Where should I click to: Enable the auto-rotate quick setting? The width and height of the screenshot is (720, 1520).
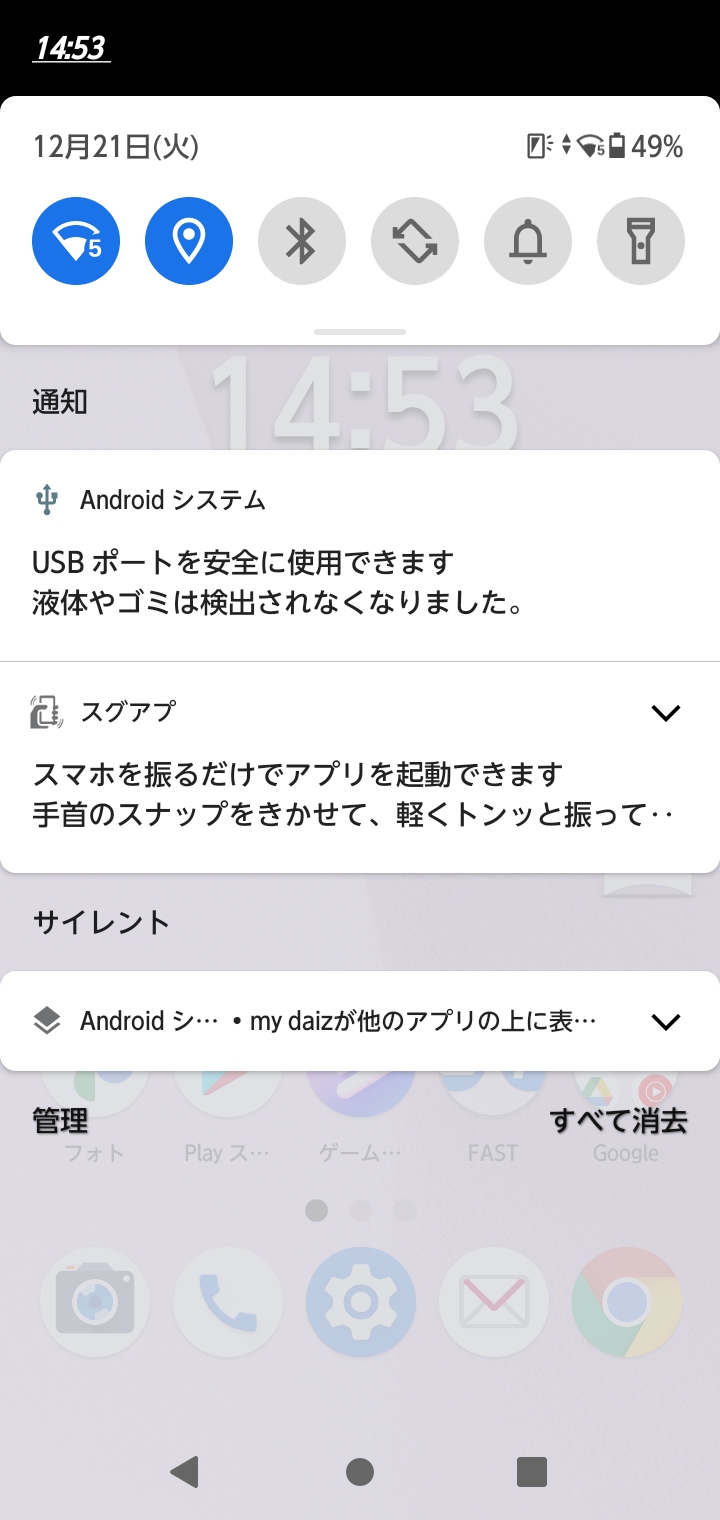(x=415, y=241)
